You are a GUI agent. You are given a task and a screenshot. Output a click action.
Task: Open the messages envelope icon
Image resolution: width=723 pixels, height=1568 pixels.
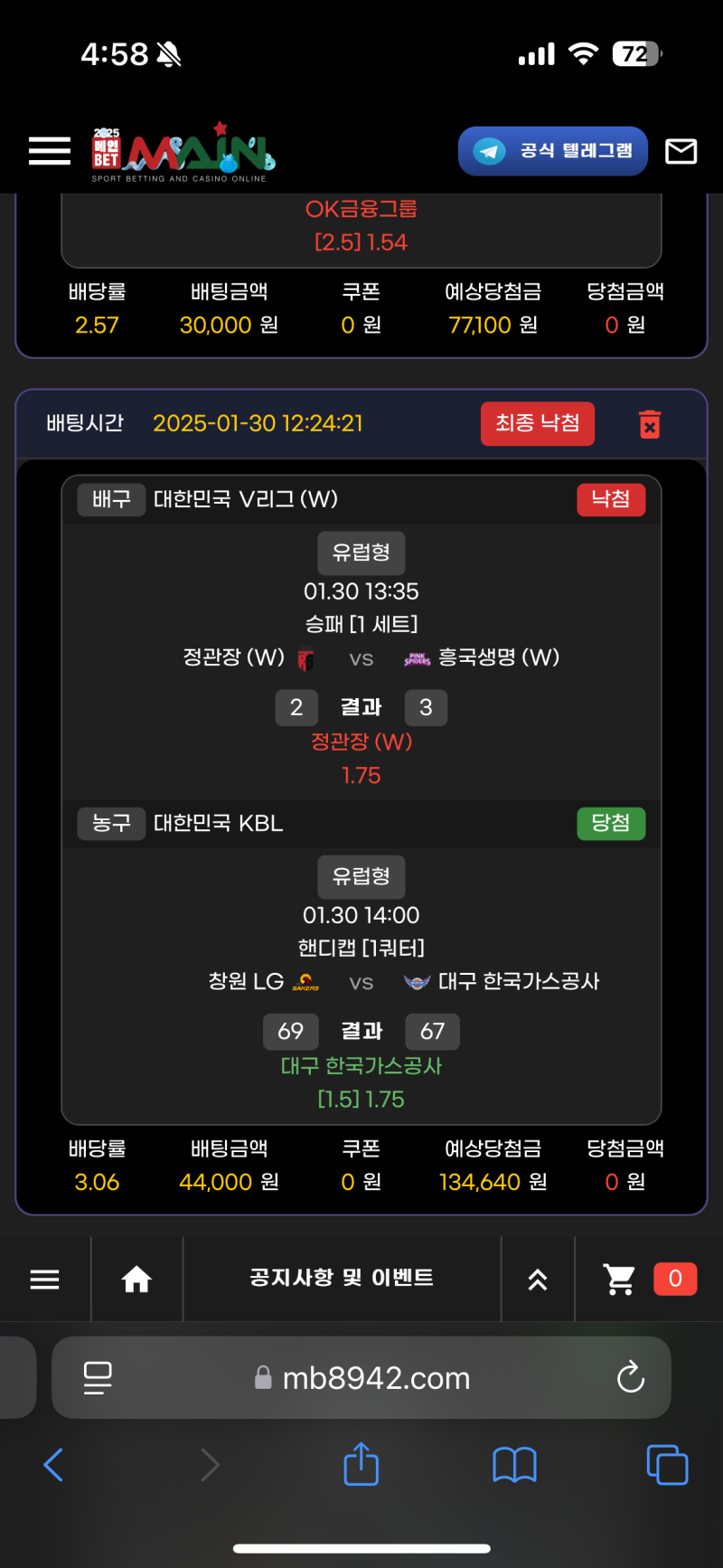681,151
